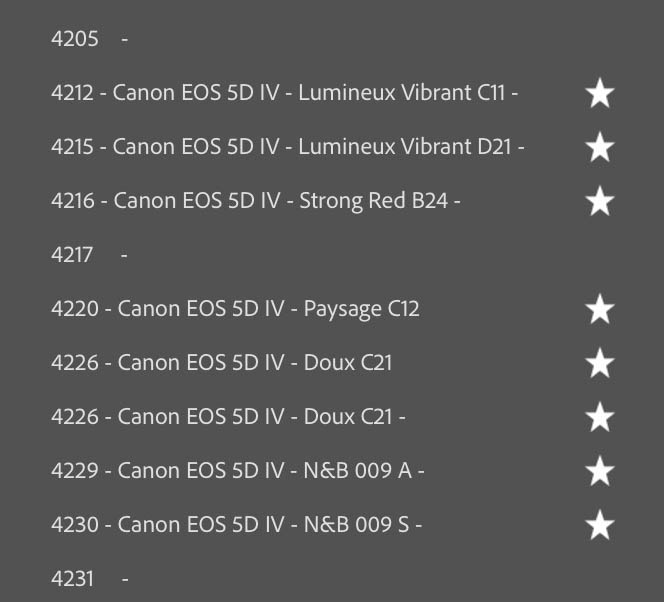Toggle the star next to 4215 Lumineux Vibrant D21
This screenshot has width=664, height=602.
[x=599, y=148]
